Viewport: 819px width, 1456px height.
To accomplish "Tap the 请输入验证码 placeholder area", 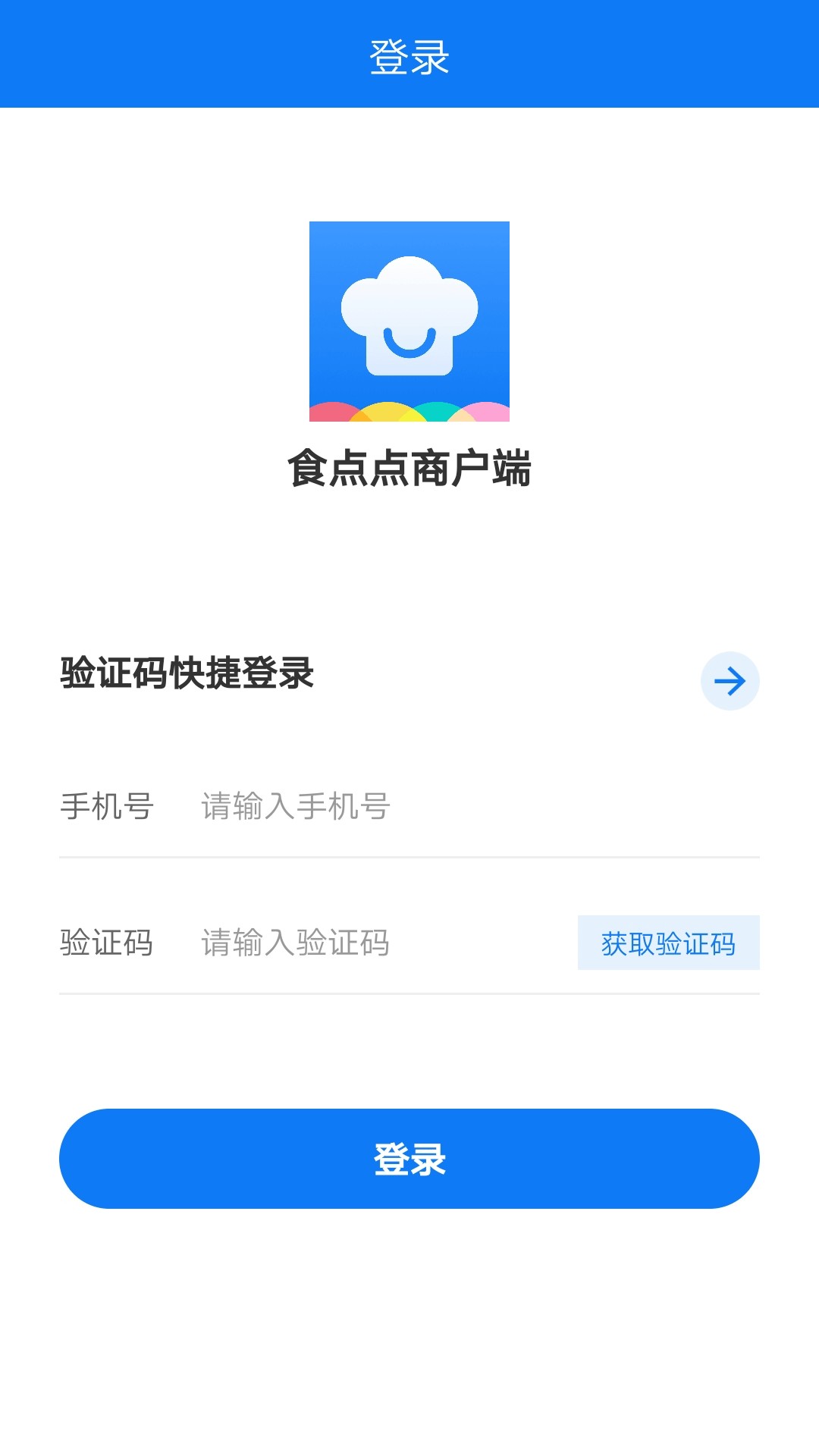I will coord(294,943).
